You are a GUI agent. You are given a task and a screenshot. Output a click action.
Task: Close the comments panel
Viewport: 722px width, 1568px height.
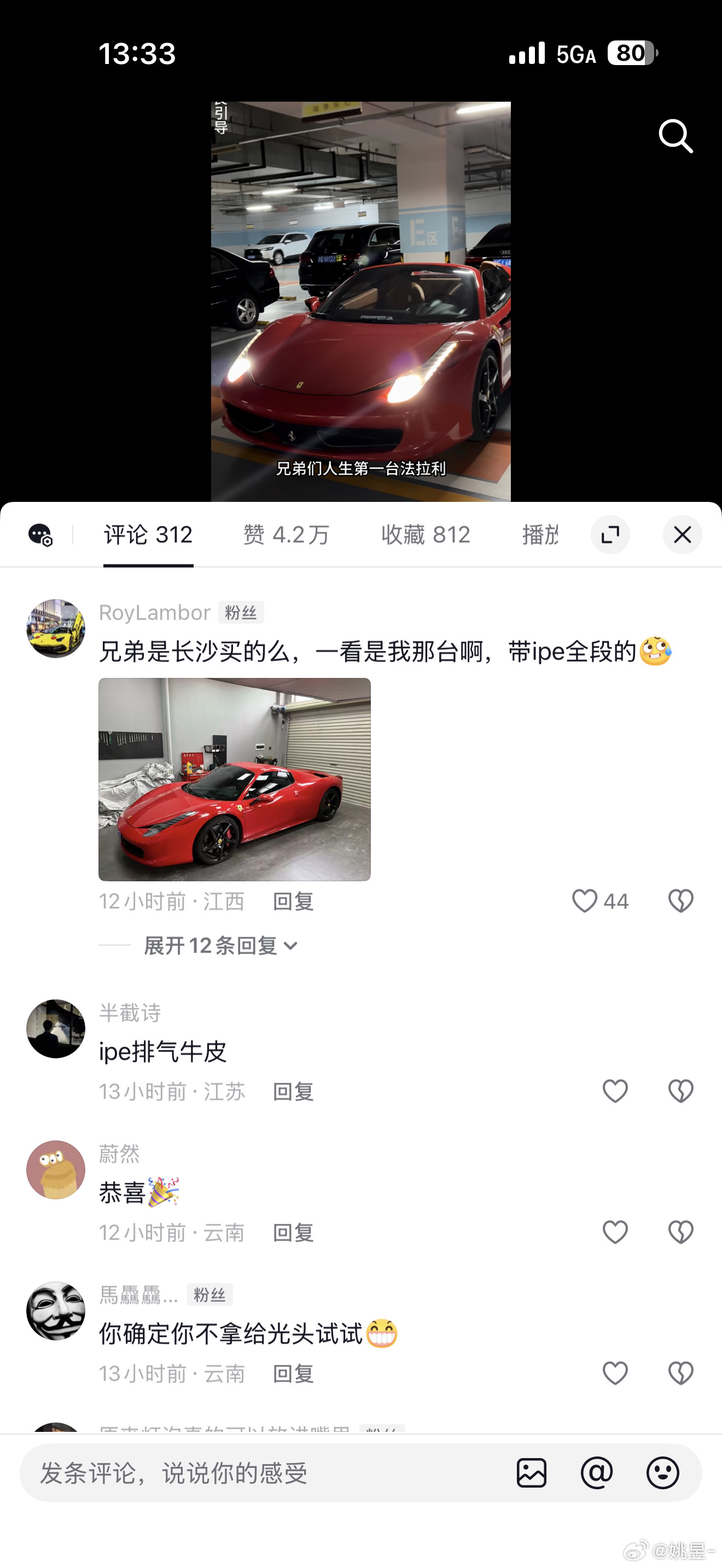pyautogui.click(x=683, y=535)
